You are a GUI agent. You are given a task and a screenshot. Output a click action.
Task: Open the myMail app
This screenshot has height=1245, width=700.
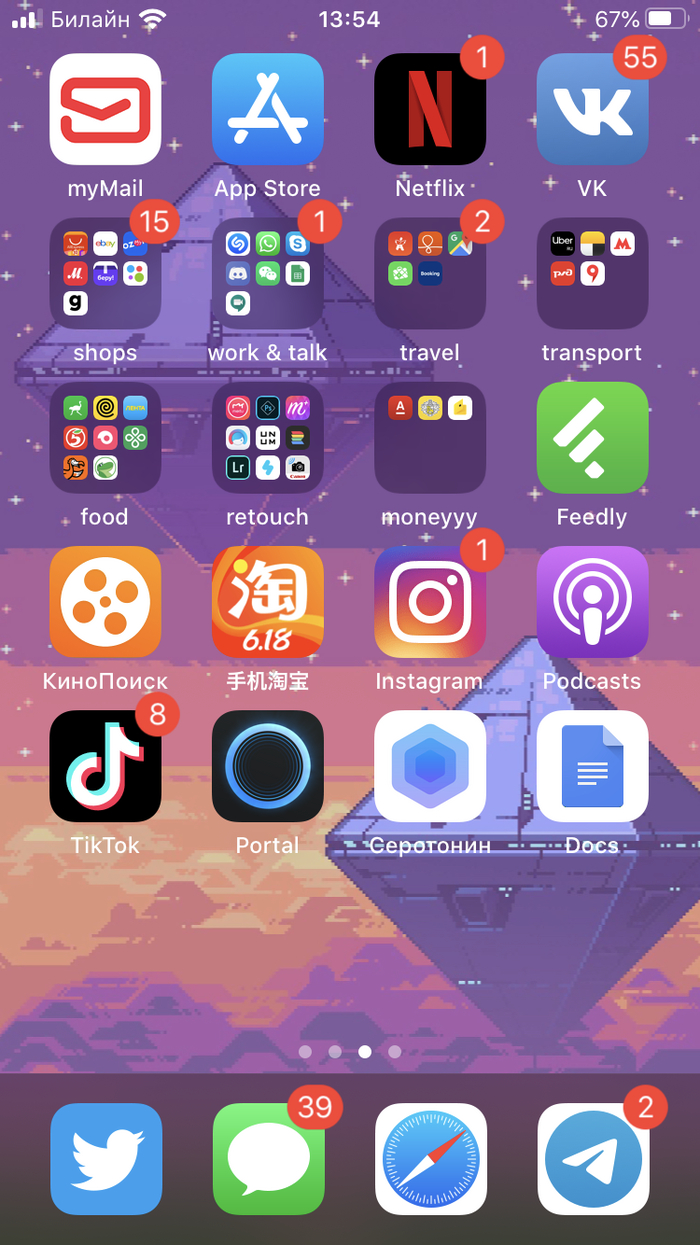105,109
